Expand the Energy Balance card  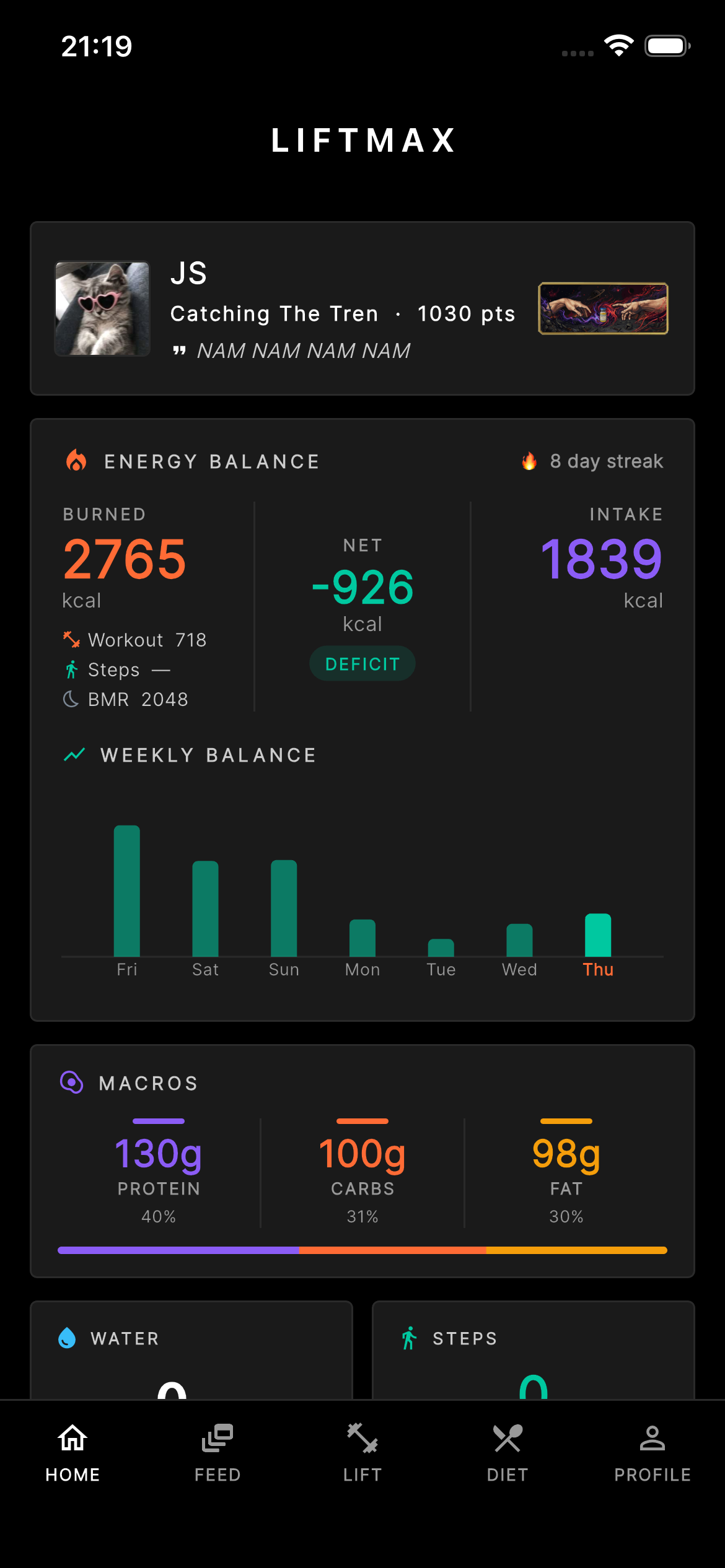click(x=362, y=718)
